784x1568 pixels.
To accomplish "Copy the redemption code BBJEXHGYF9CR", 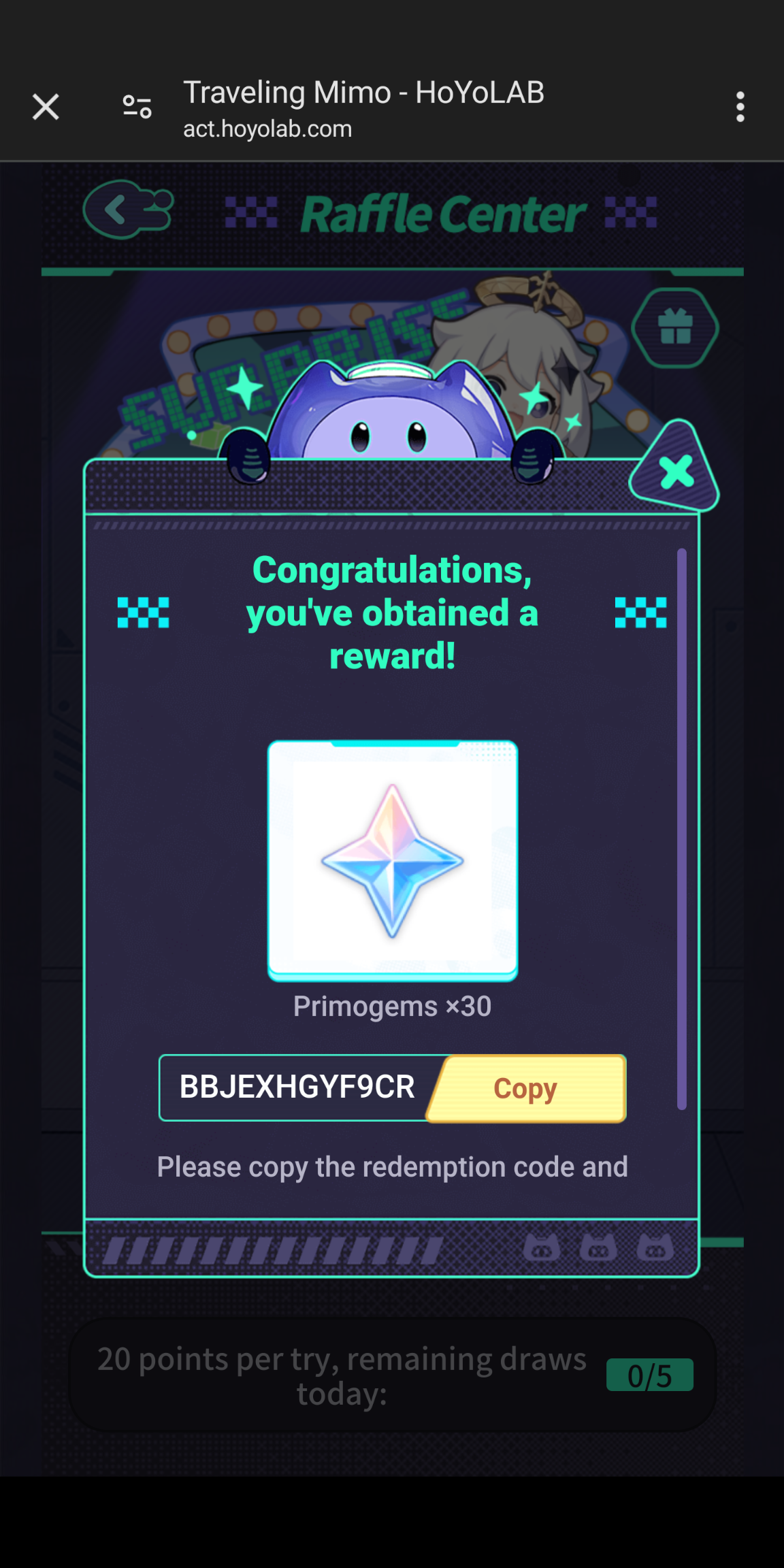I will click(x=525, y=1088).
